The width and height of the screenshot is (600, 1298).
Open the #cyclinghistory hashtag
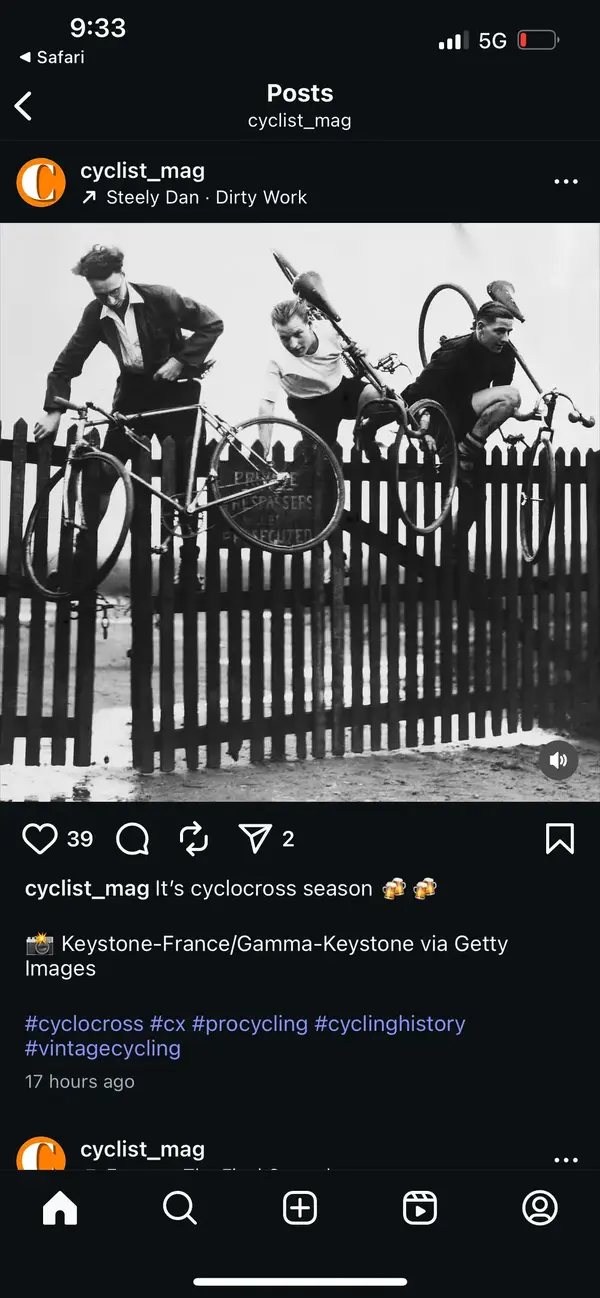pos(389,1023)
